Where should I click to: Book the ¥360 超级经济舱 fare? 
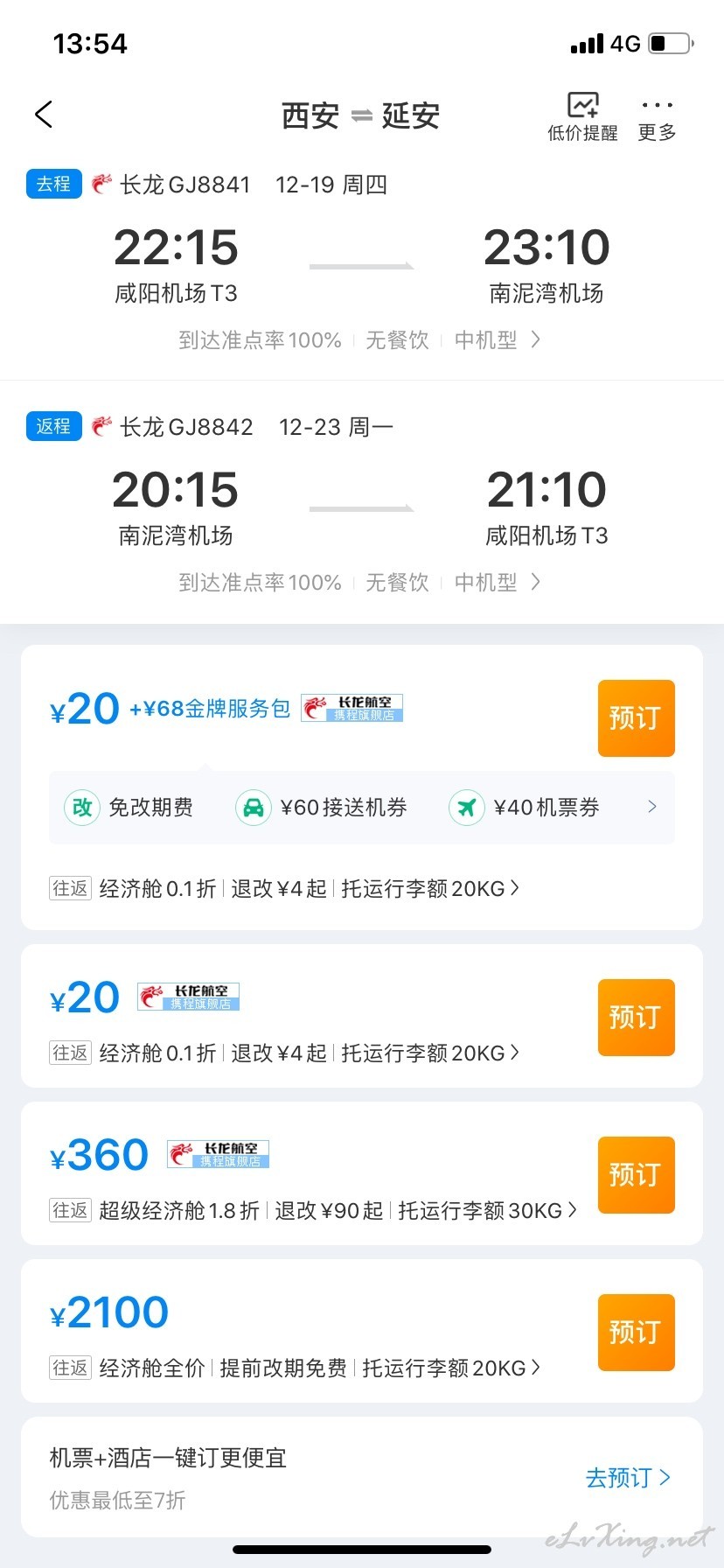click(636, 1175)
